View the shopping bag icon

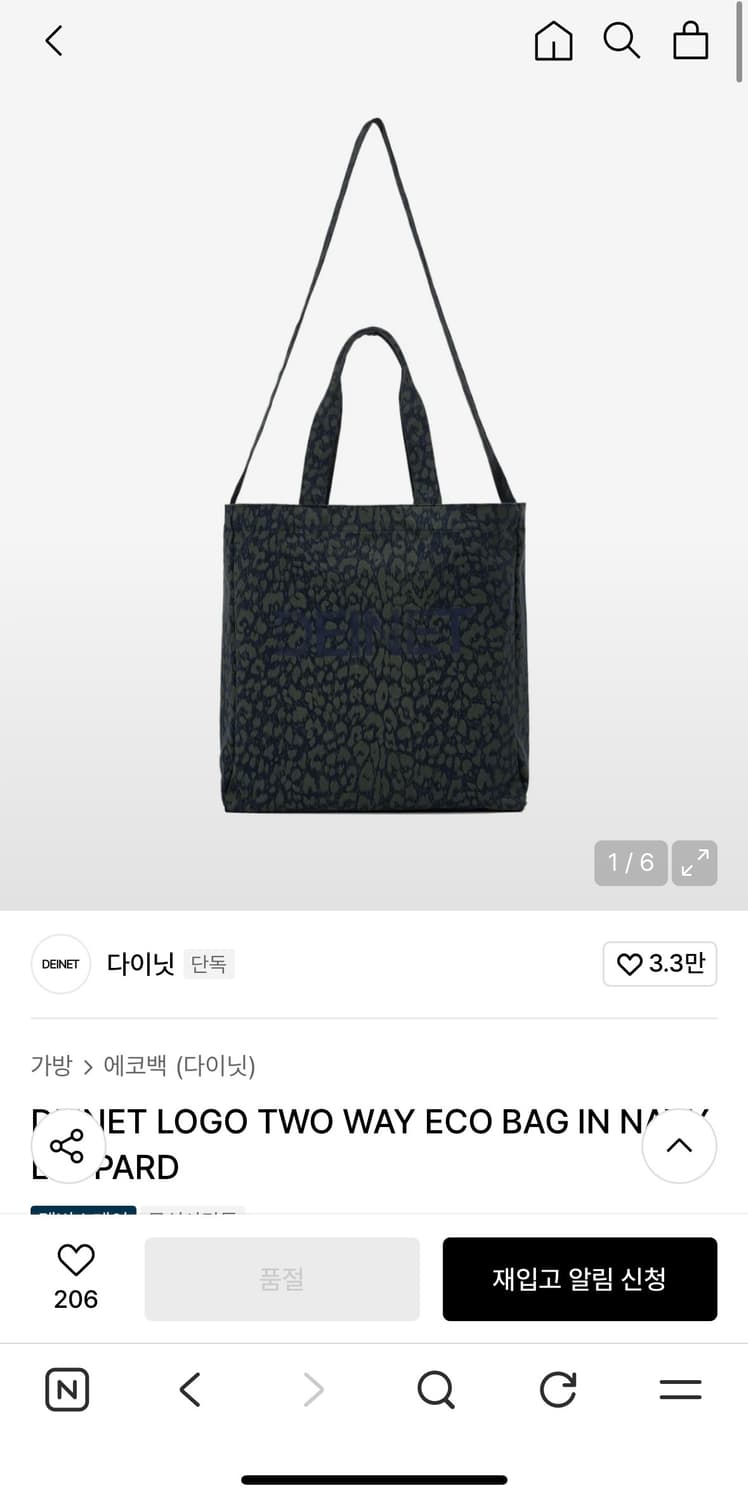690,41
